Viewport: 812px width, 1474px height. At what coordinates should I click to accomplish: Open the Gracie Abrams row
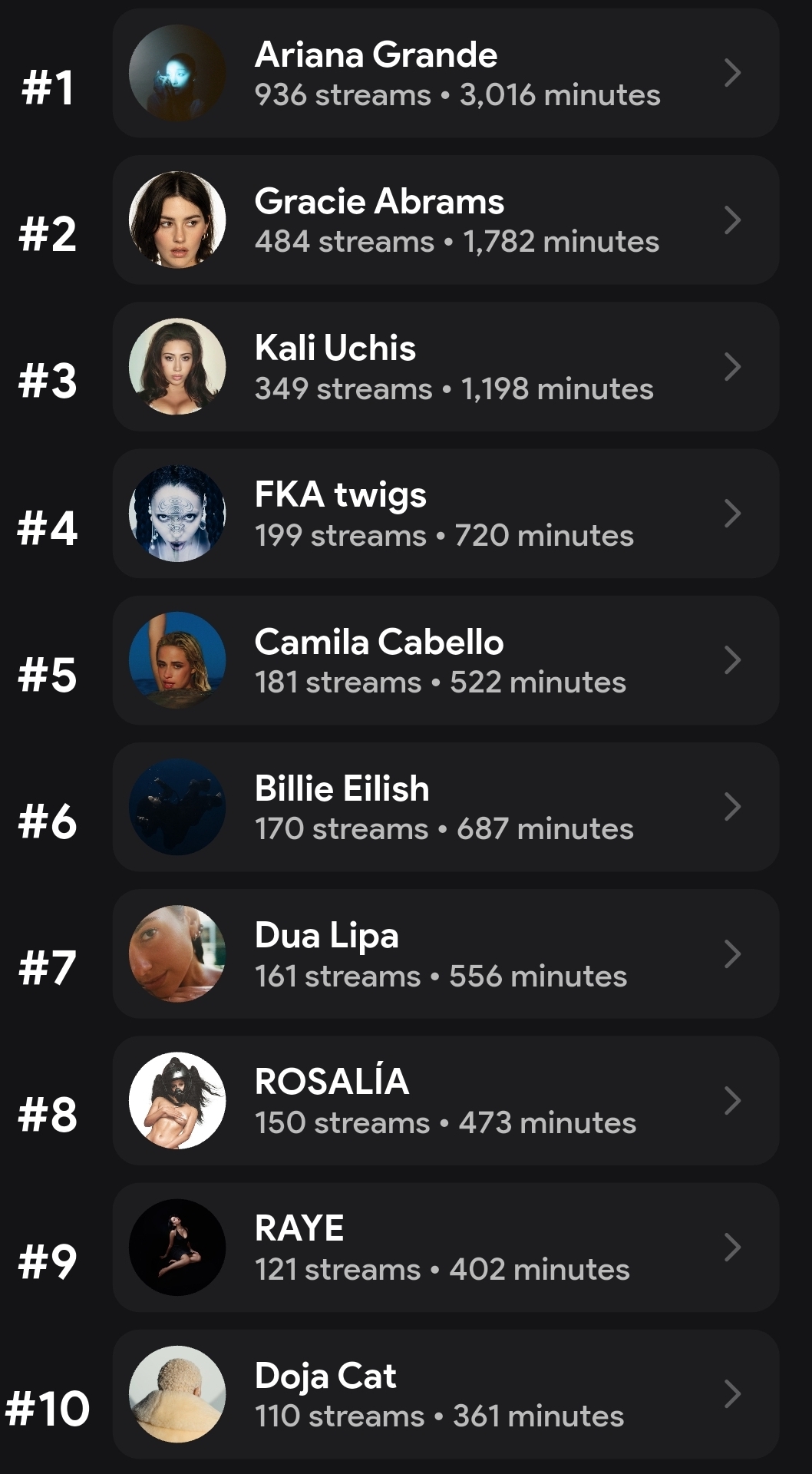point(445,220)
